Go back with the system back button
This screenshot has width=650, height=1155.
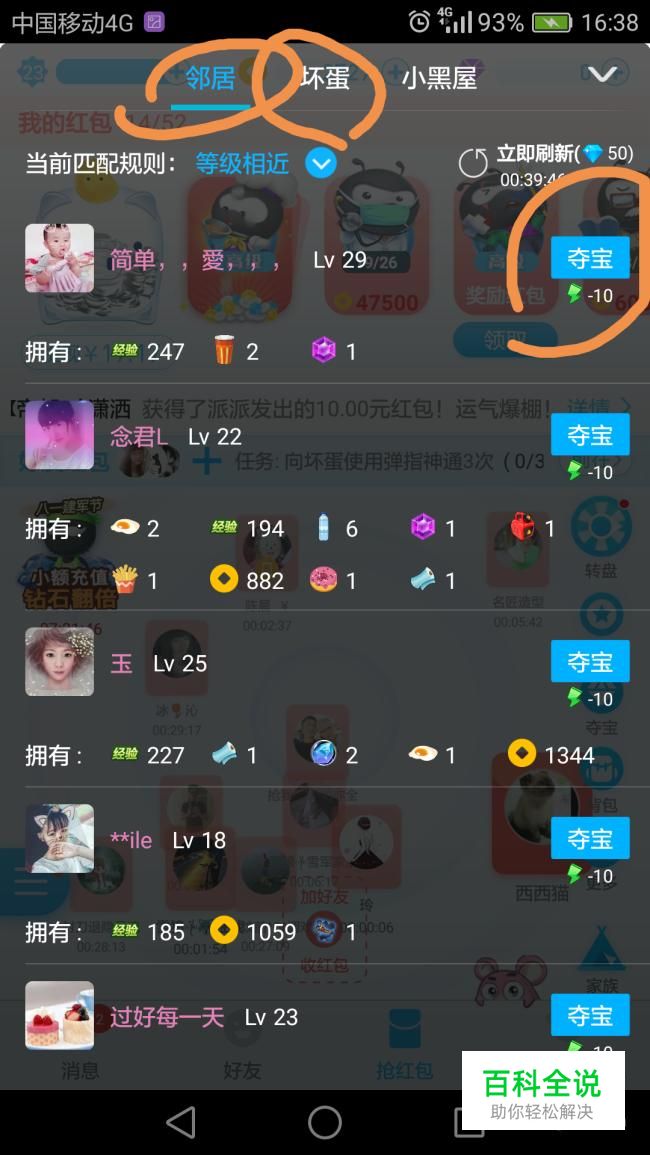(x=181, y=1122)
